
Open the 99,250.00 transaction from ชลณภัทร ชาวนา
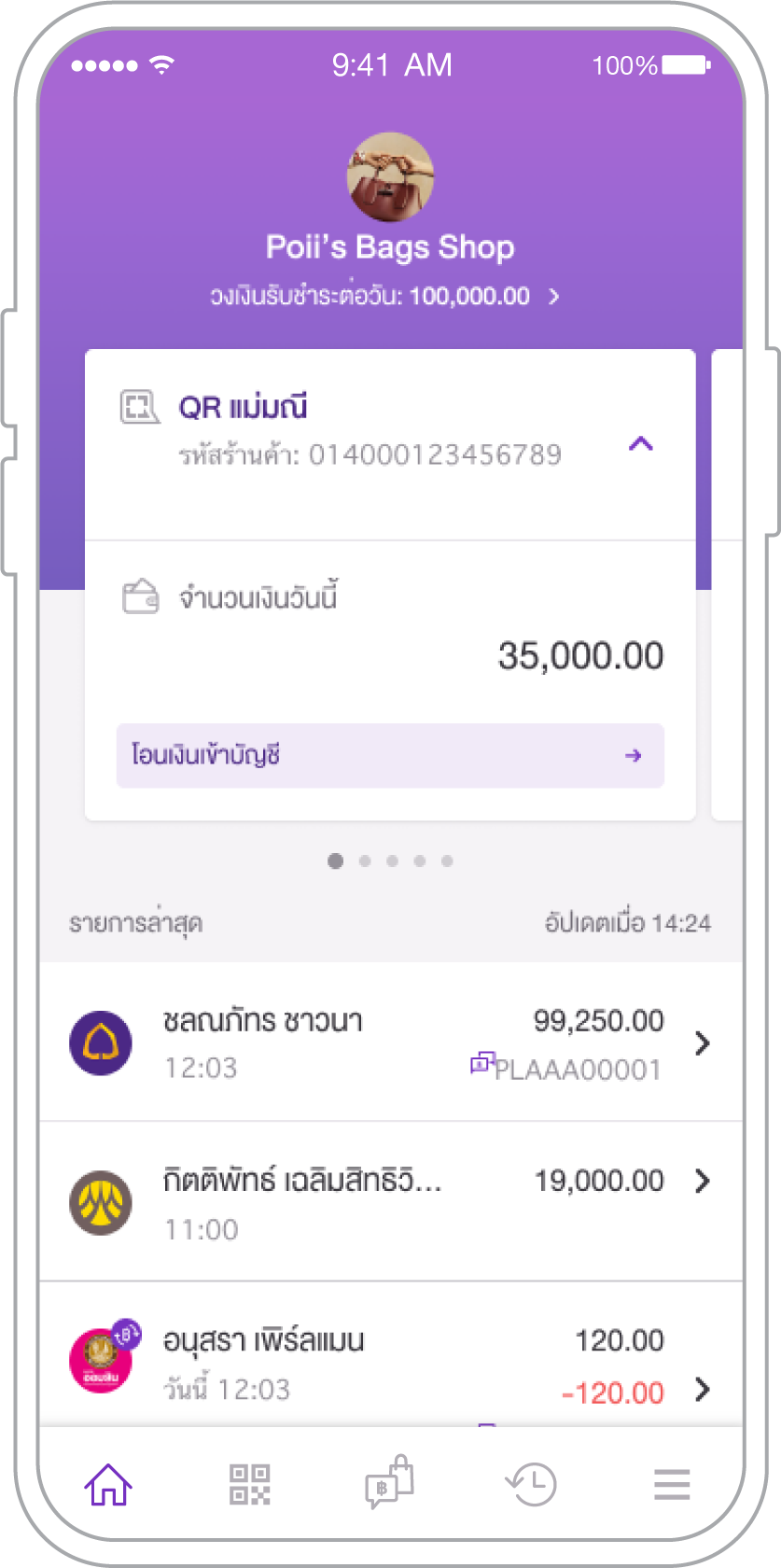point(390,1043)
